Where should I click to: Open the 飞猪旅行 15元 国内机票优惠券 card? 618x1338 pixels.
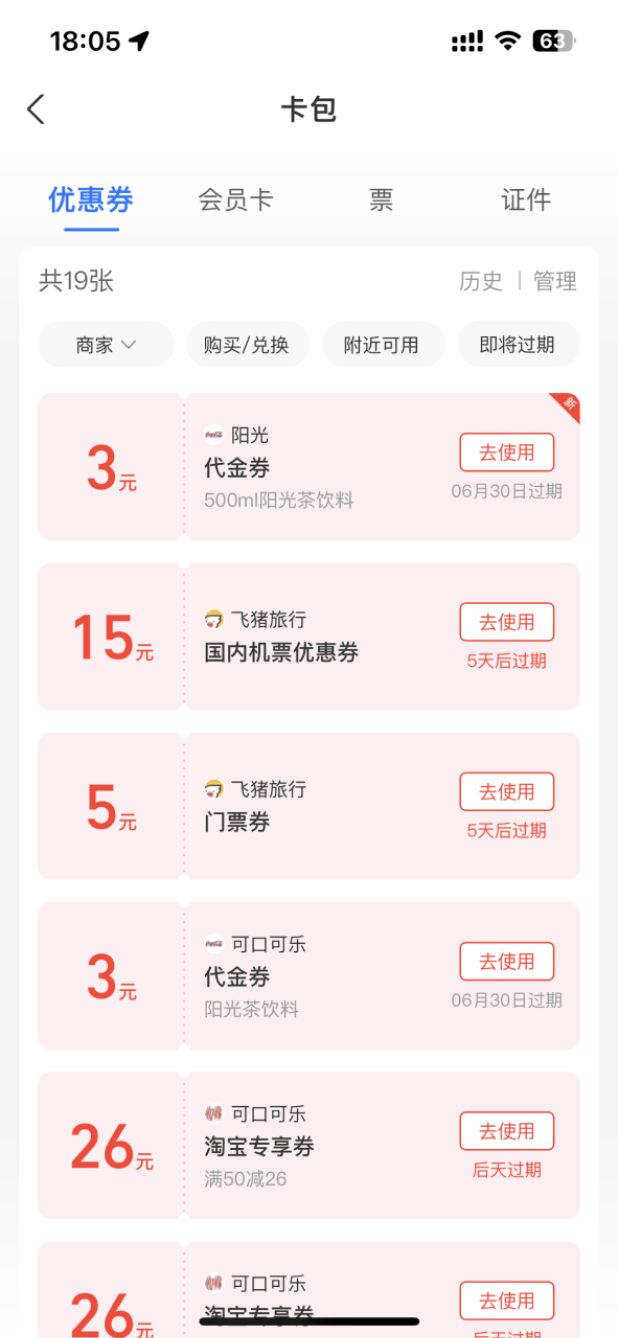point(309,636)
